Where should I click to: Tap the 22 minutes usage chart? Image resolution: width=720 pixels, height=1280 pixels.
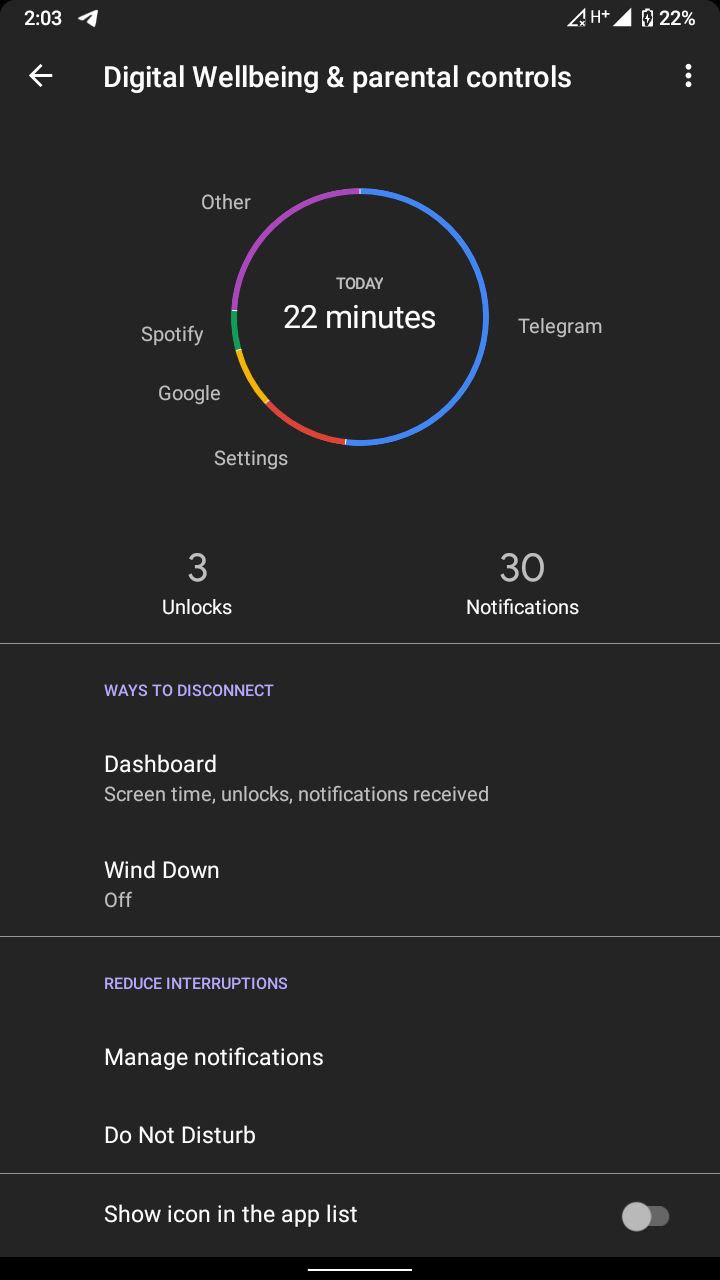click(x=360, y=316)
